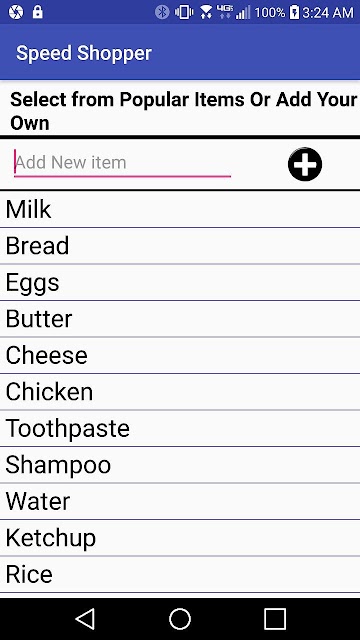Screen dimensions: 360x640
Task: Select the Cheese row
Action: pos(180,355)
